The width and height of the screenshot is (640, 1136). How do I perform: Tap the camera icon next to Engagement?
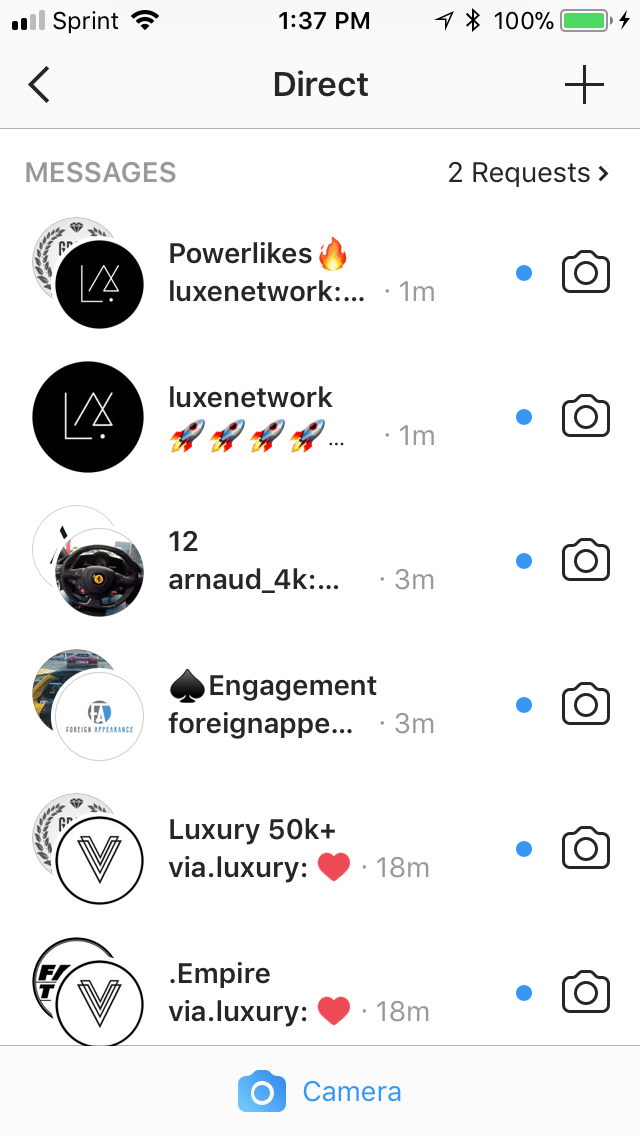(x=586, y=704)
